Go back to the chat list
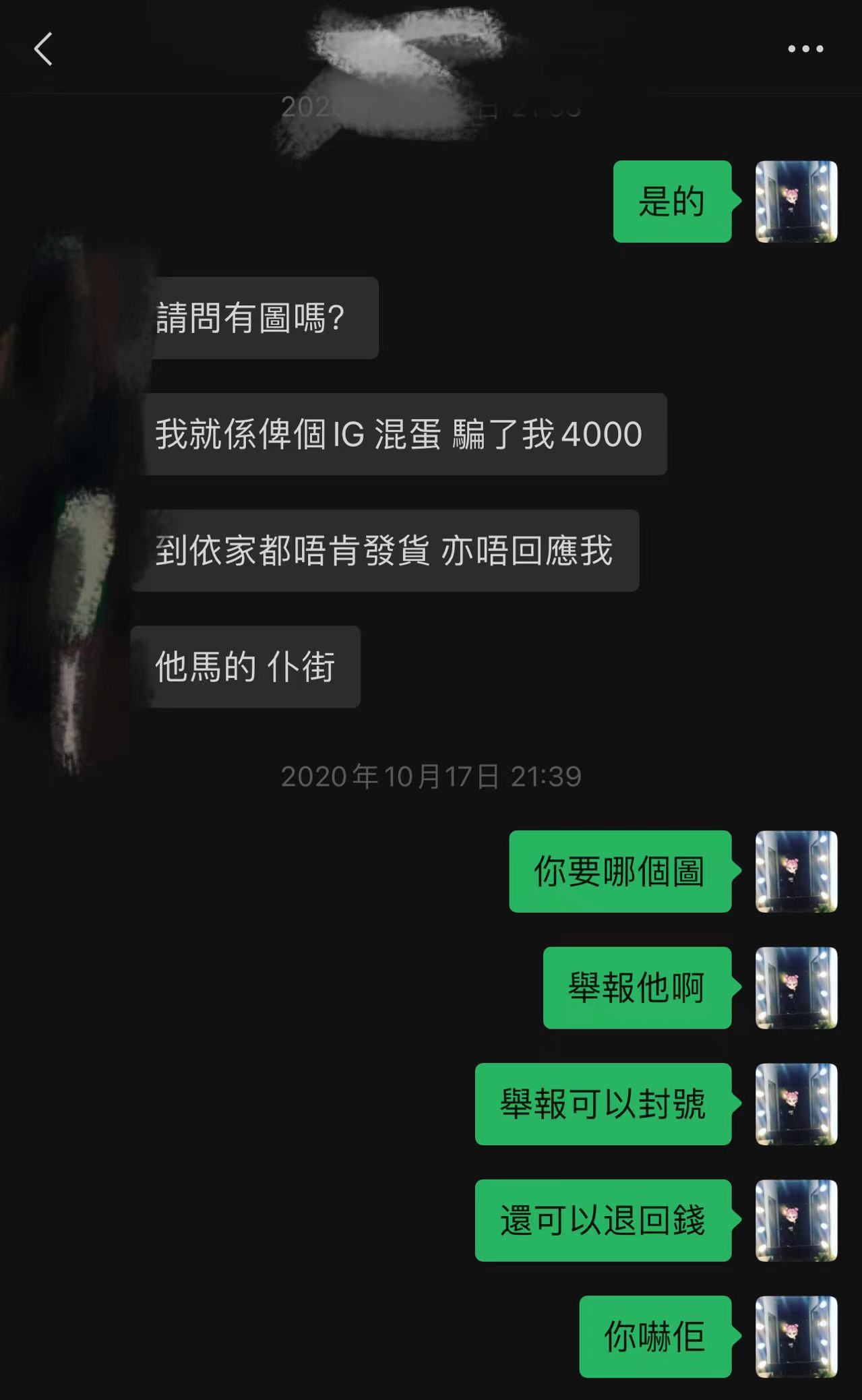Image resolution: width=862 pixels, height=1400 pixels. click(43, 49)
